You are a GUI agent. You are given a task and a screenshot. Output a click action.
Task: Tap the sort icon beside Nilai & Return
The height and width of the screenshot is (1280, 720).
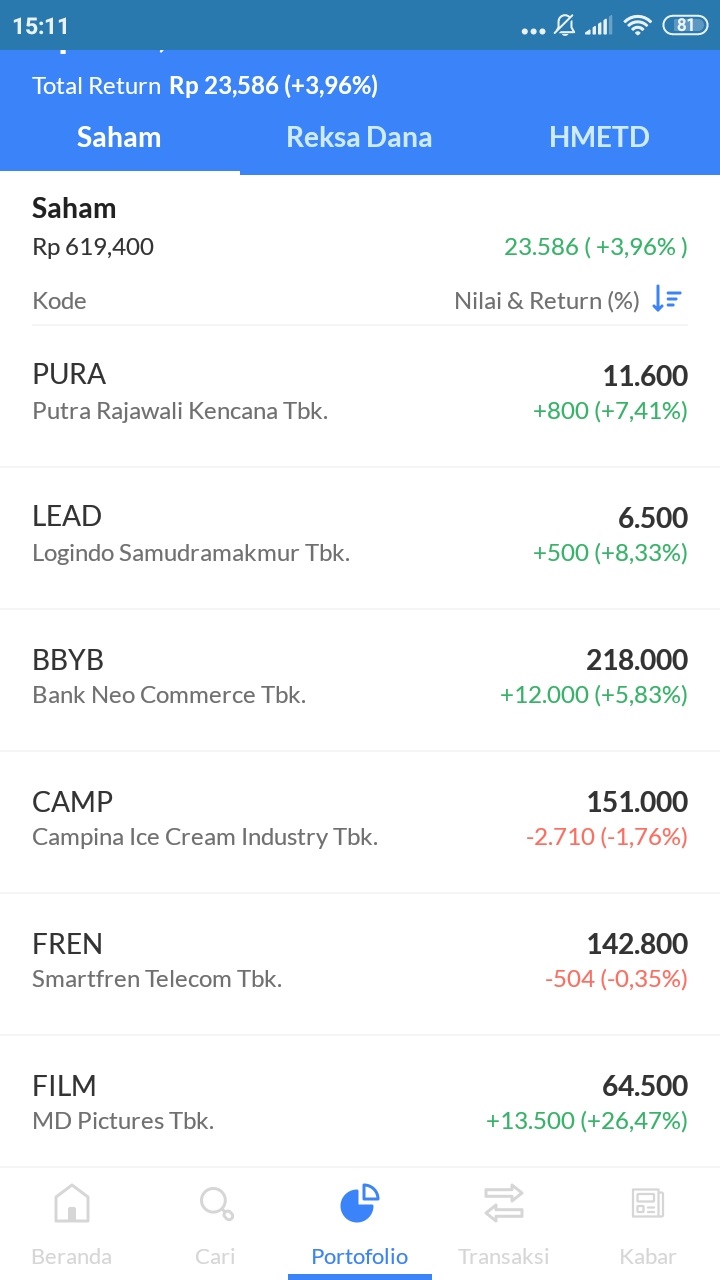pos(667,299)
